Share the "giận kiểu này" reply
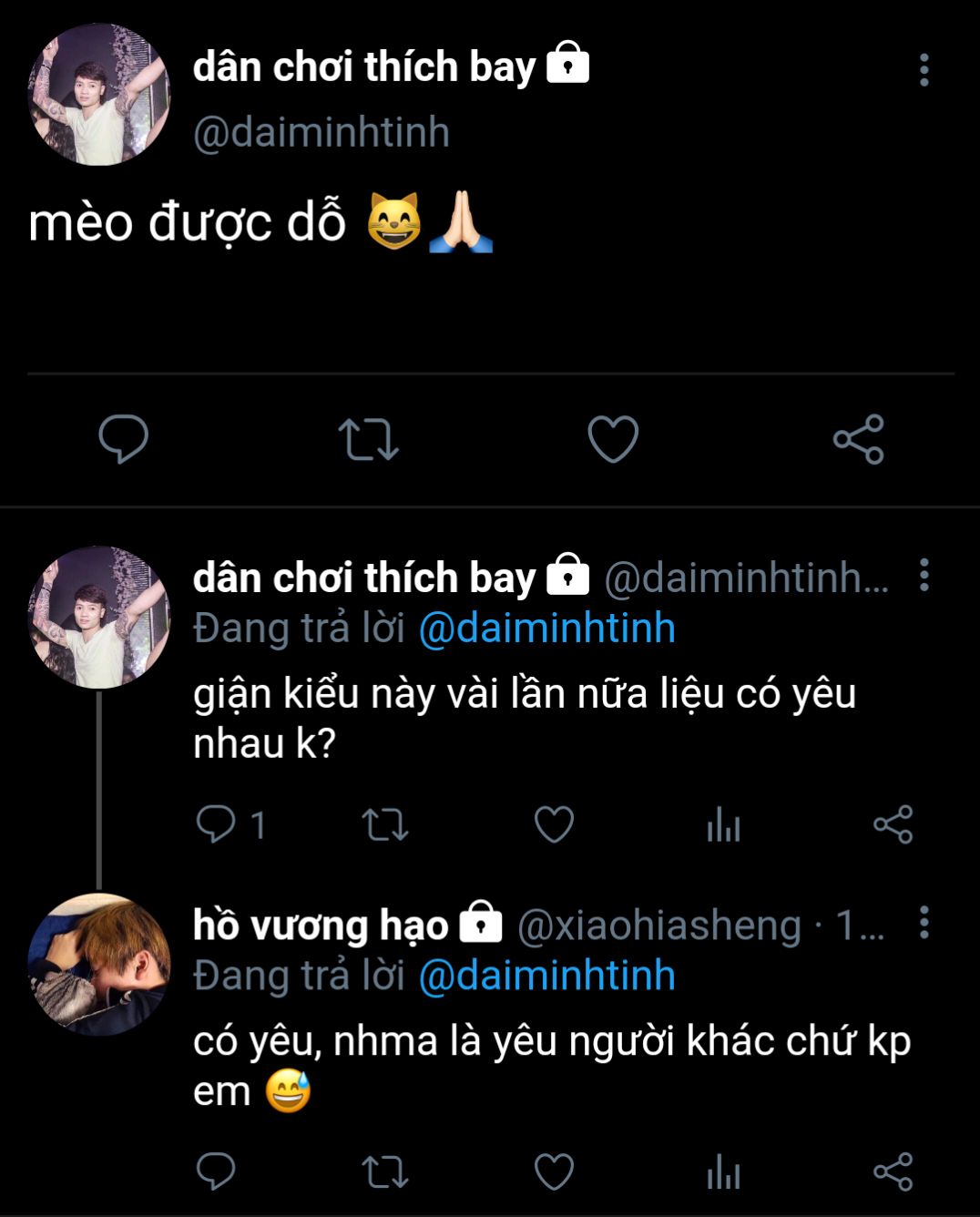 tap(893, 824)
